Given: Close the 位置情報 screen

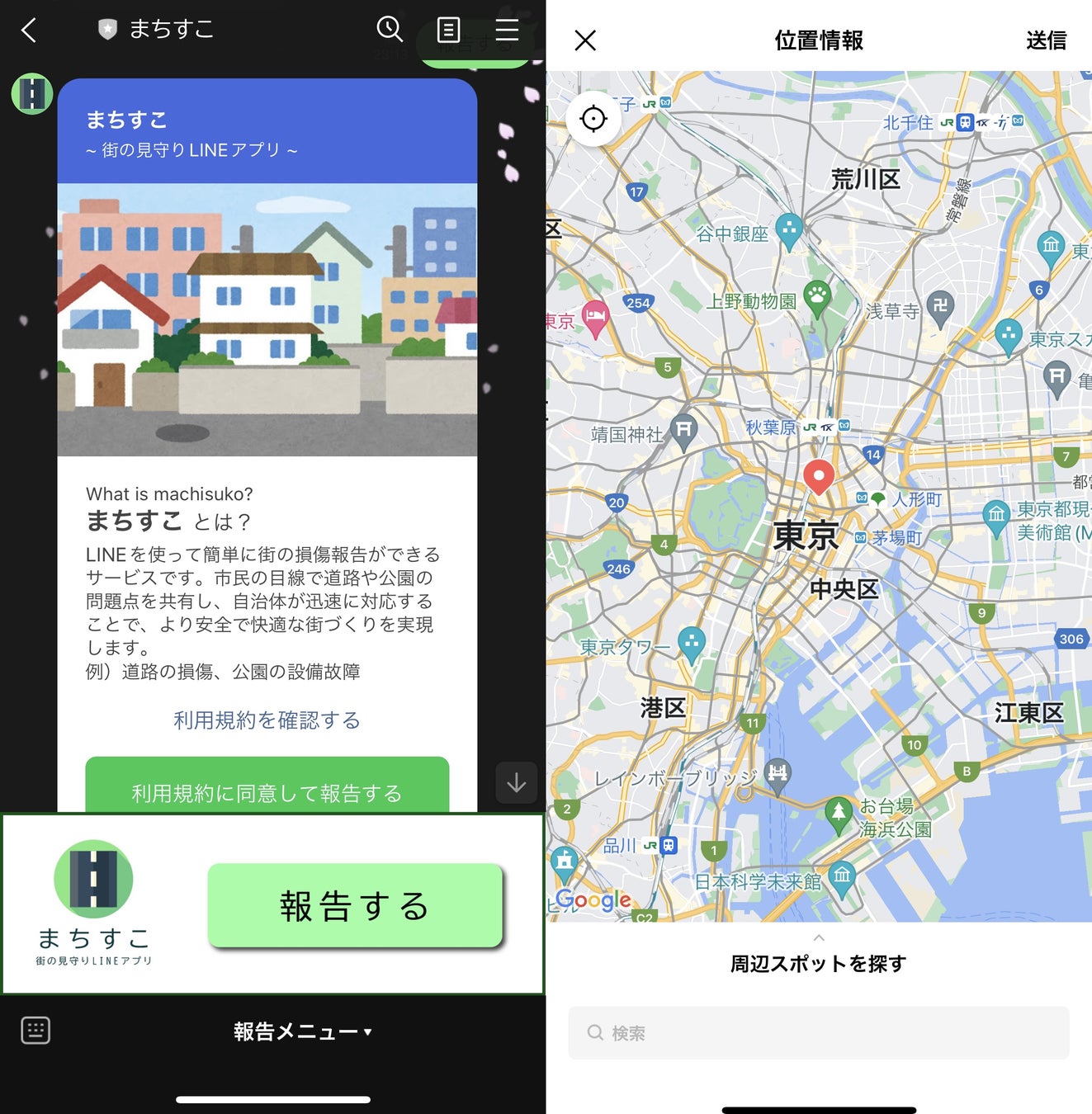Looking at the screenshot, I should coord(585,40).
